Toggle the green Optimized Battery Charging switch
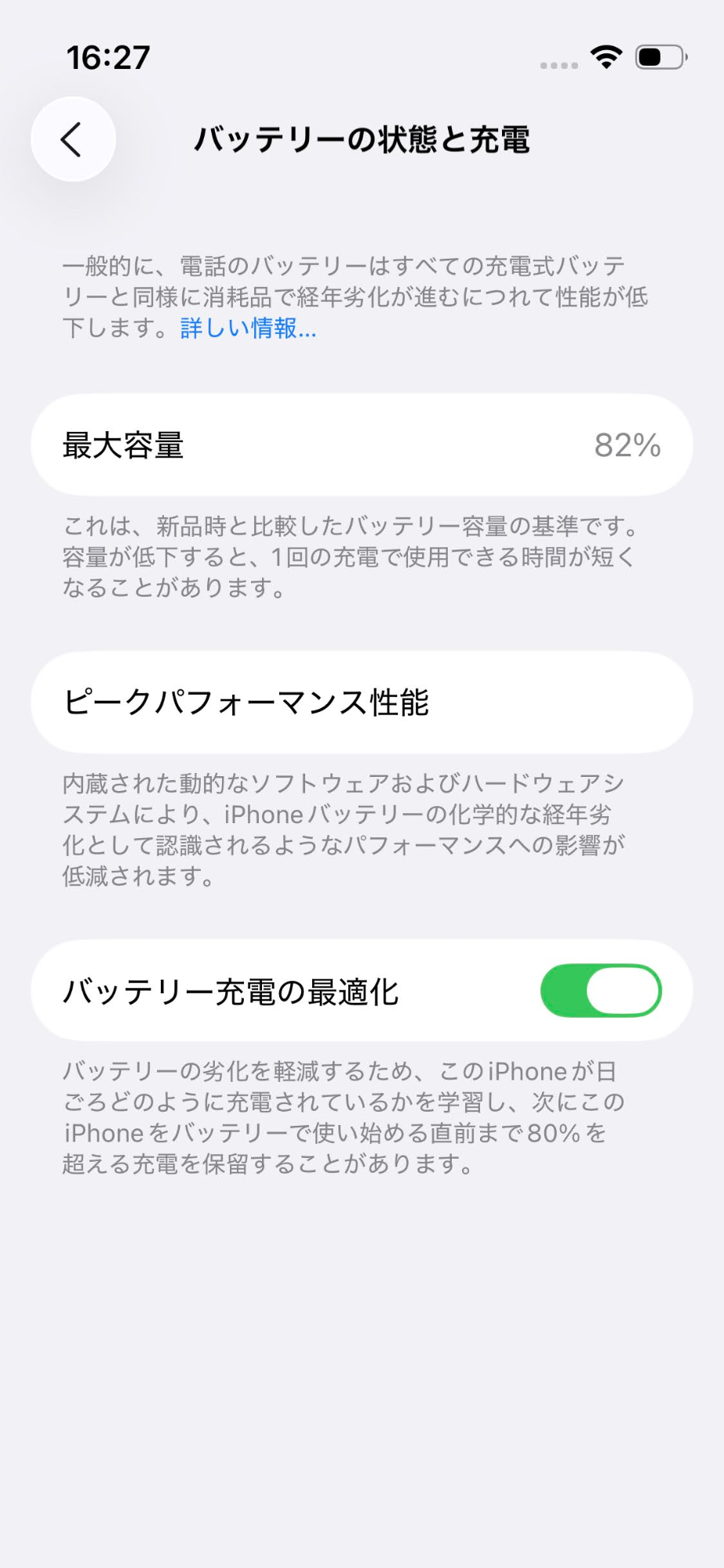This screenshot has height=1568, width=724. (x=599, y=990)
